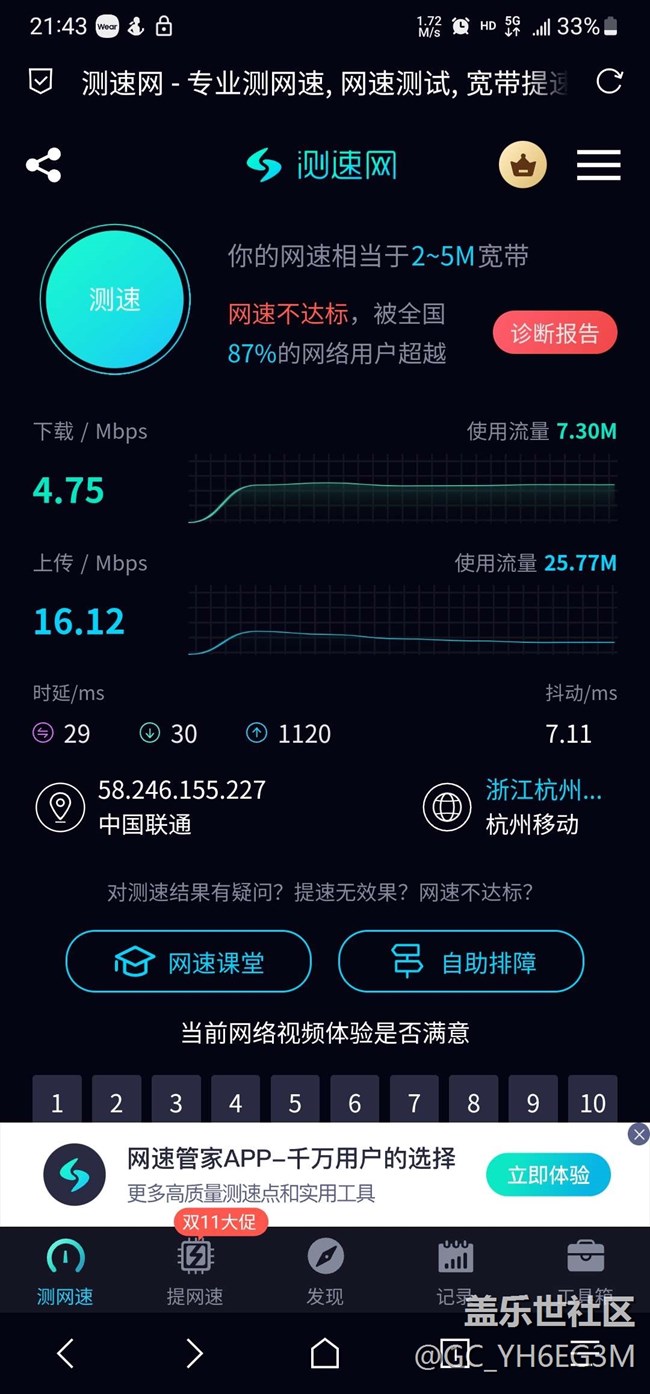View the 诊断报告 diagnostic report

click(x=554, y=334)
